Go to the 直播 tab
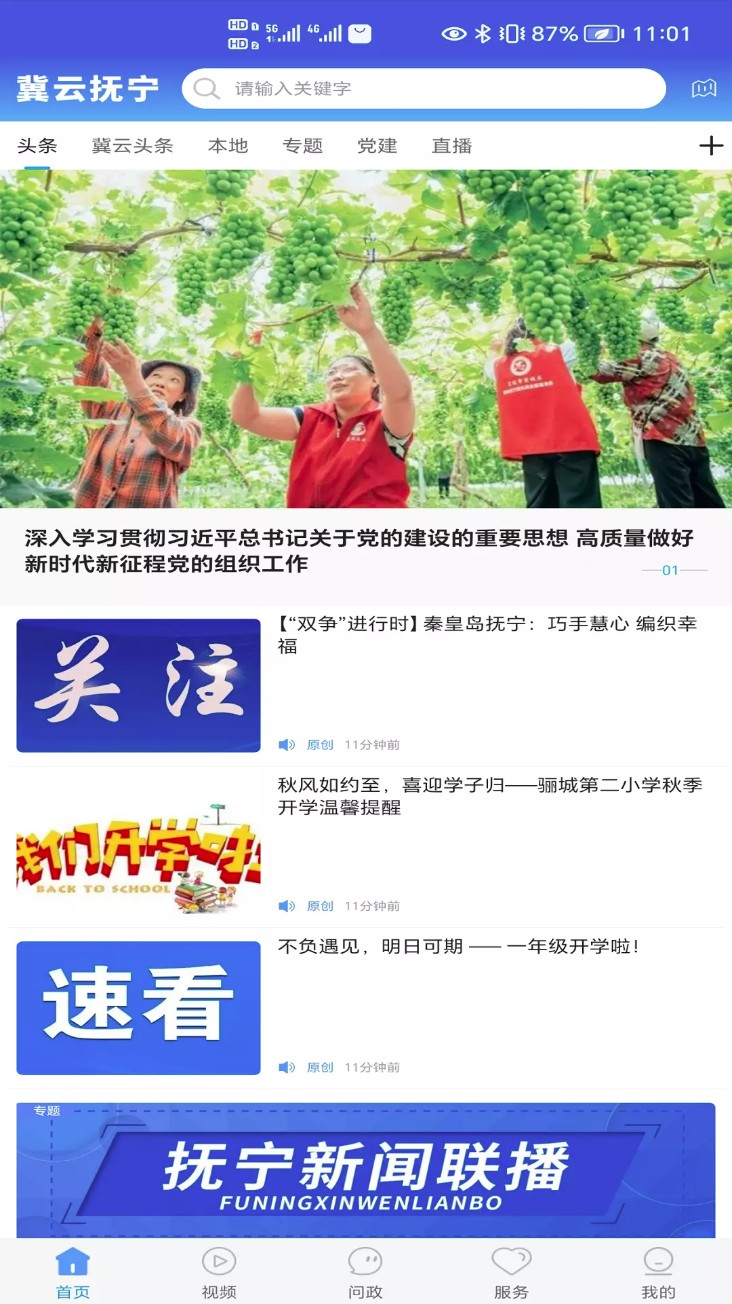The image size is (732, 1304). click(452, 146)
